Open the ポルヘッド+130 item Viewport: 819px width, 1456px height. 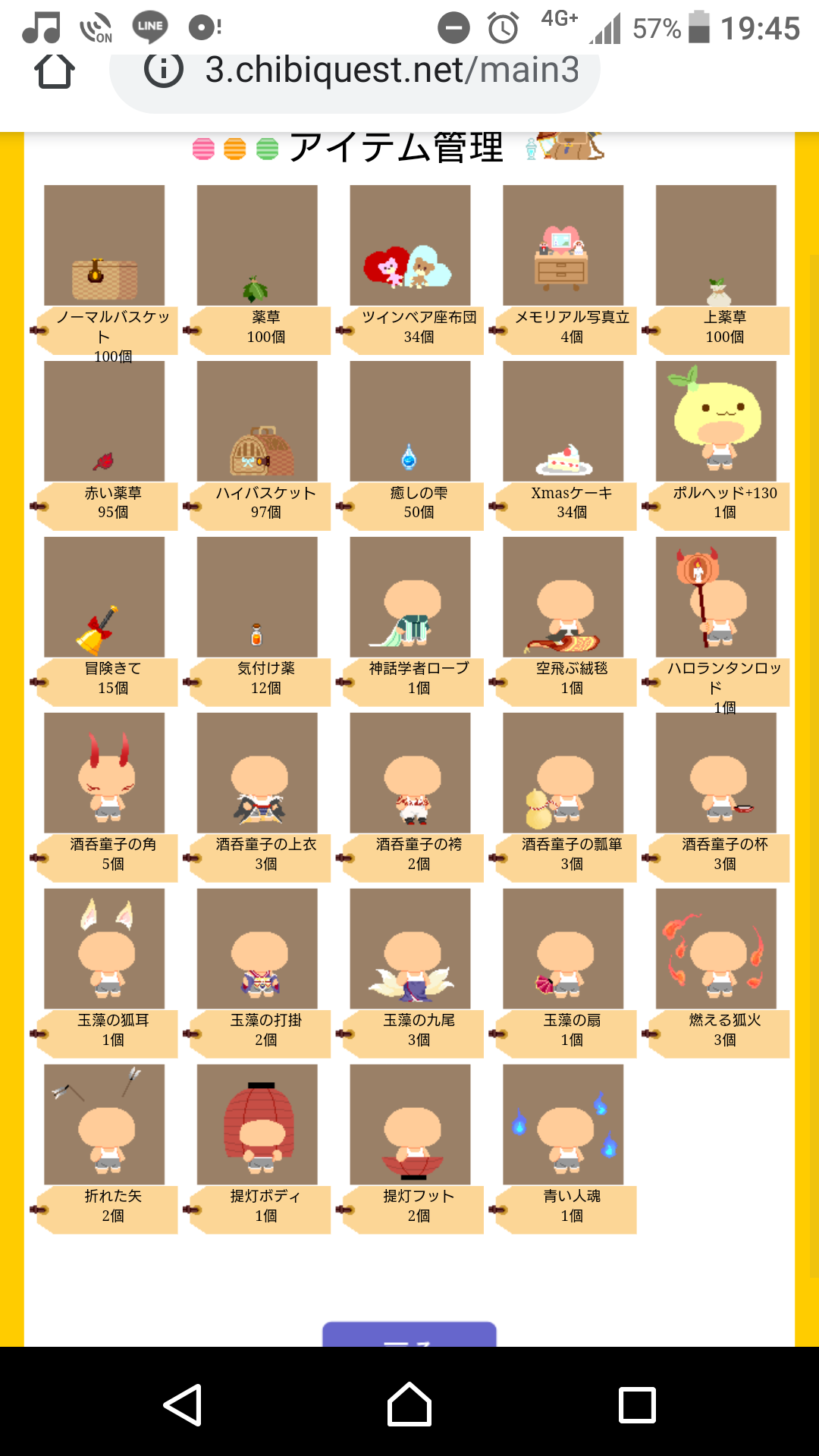(716, 422)
